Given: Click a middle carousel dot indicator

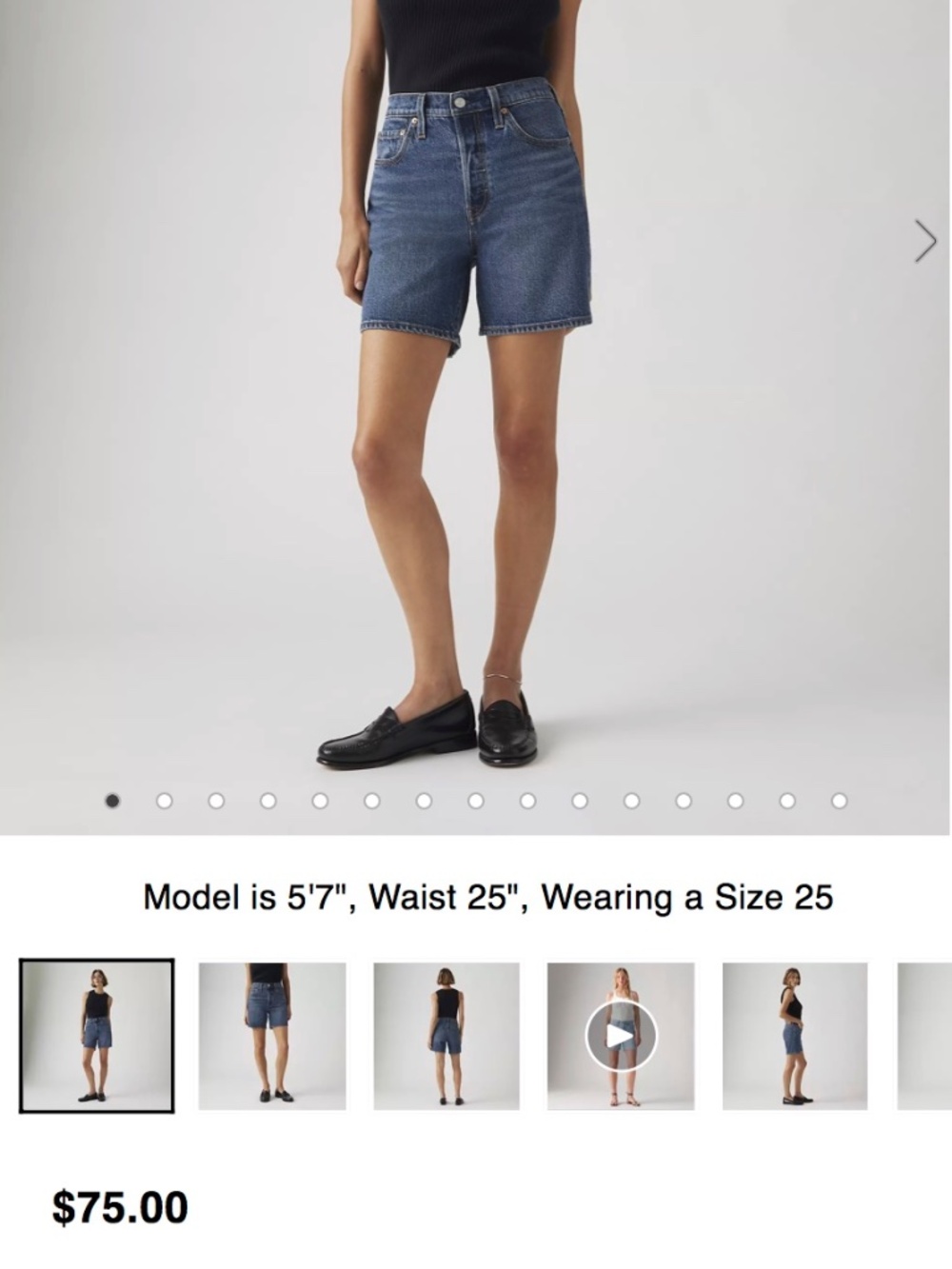Looking at the screenshot, I should [x=474, y=801].
